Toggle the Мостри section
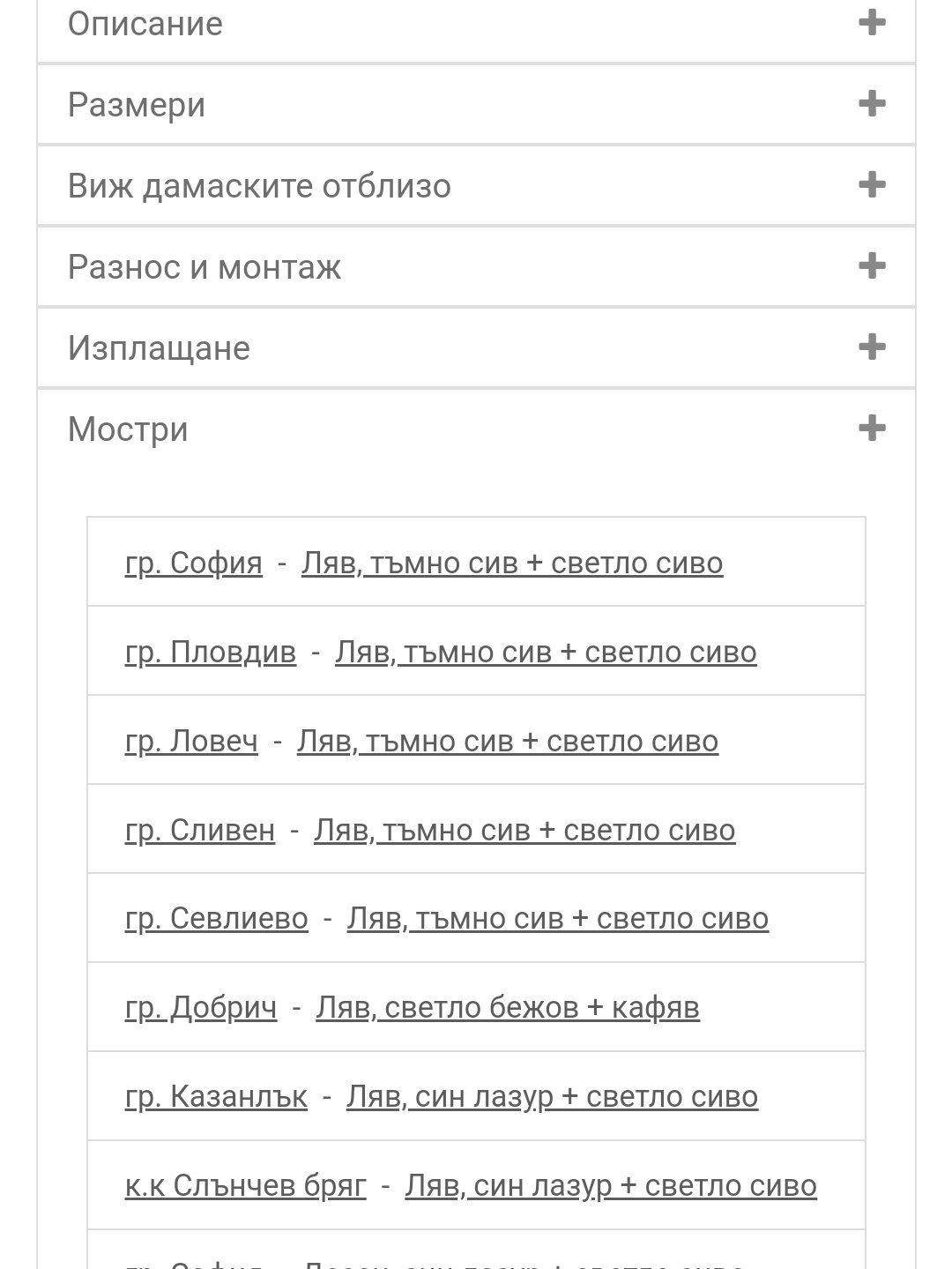The image size is (952, 1269). tap(476, 429)
